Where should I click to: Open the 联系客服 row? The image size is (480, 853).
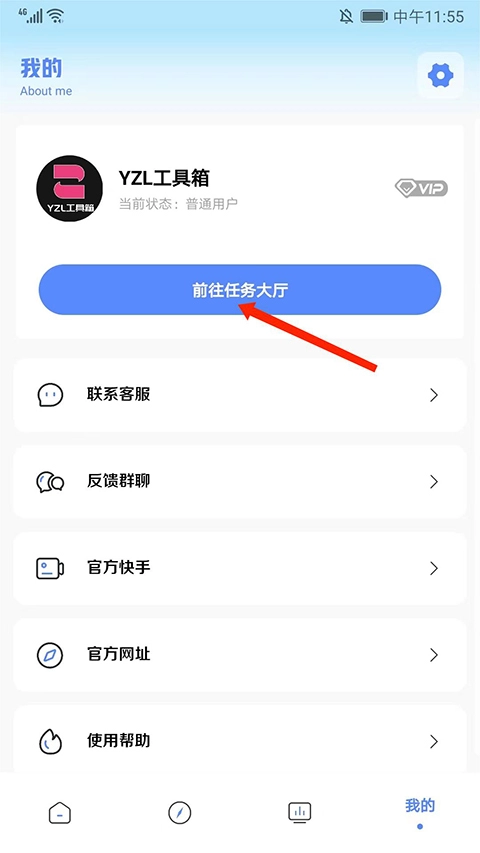239,394
